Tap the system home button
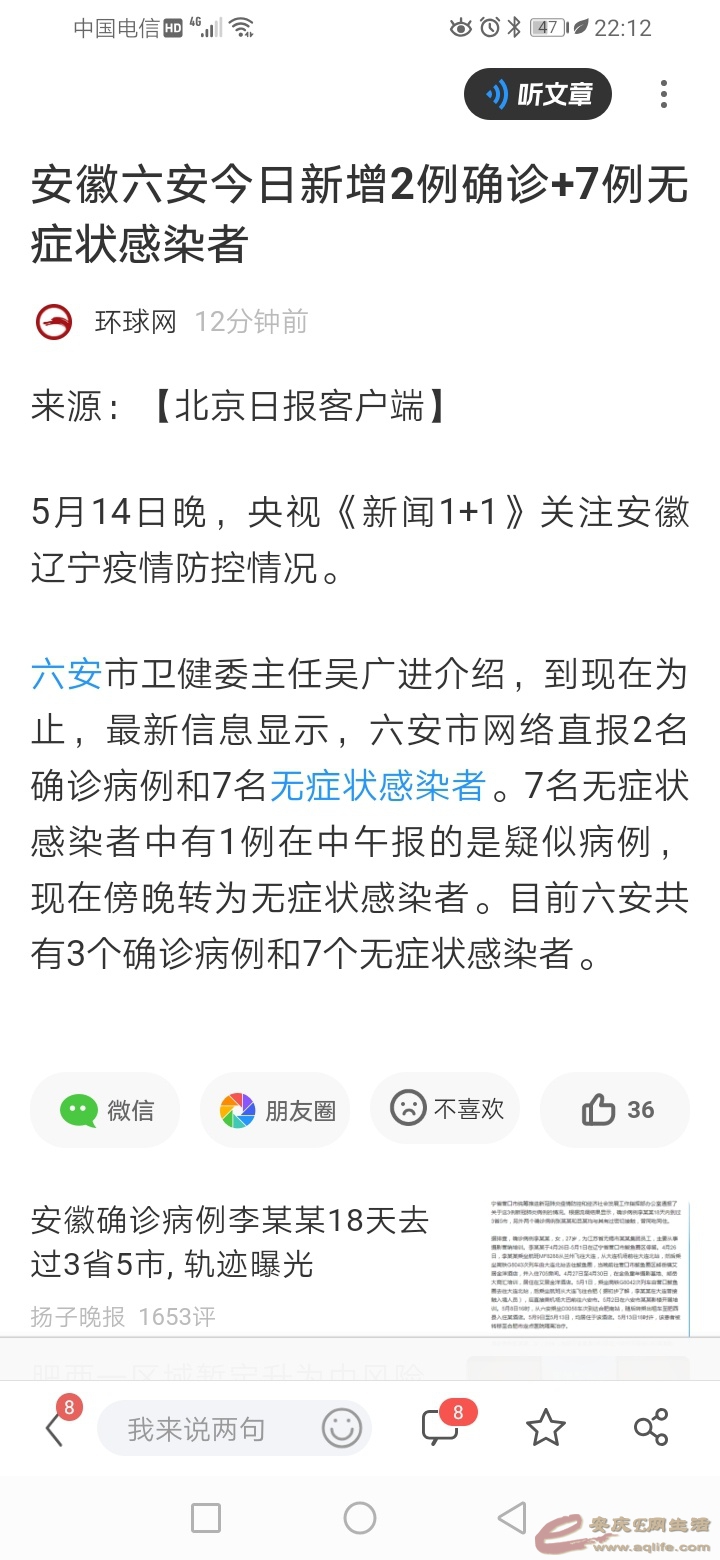The image size is (720, 1560). coord(360,1518)
